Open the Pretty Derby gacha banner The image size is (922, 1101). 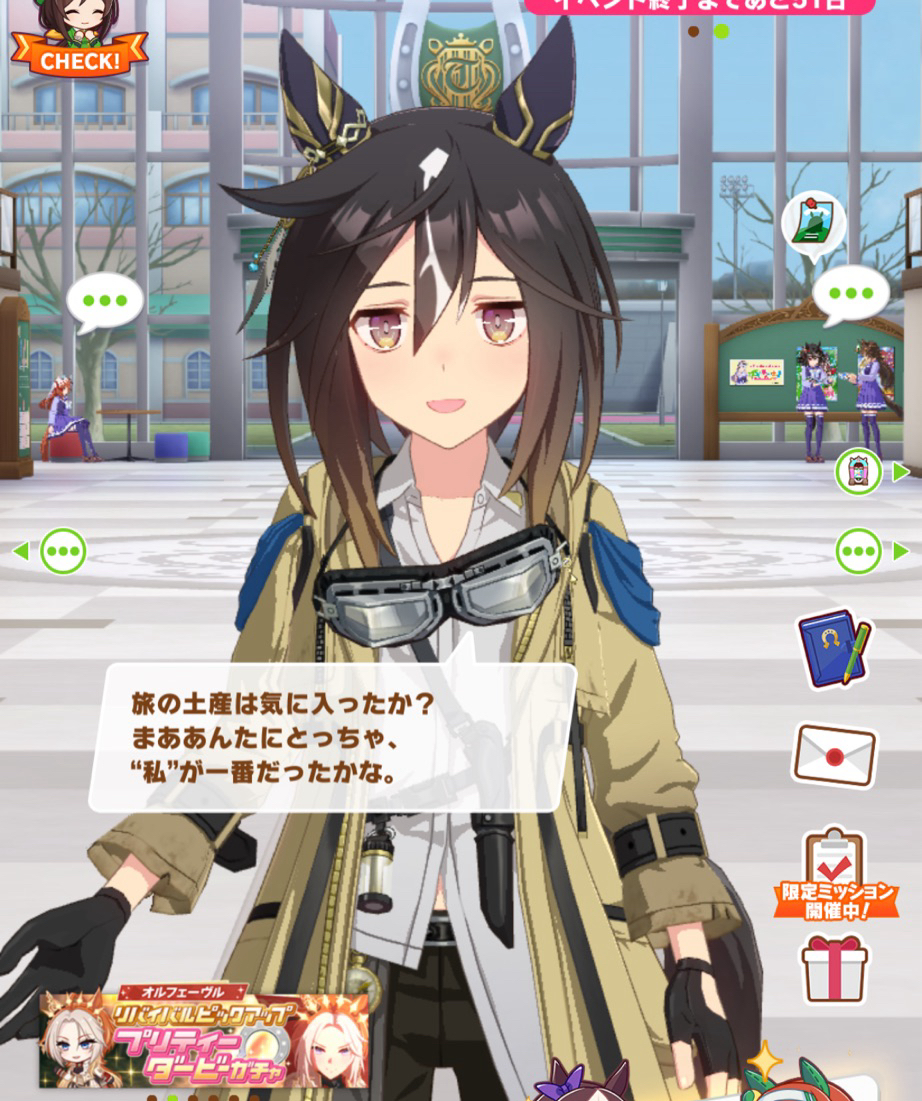click(204, 1039)
